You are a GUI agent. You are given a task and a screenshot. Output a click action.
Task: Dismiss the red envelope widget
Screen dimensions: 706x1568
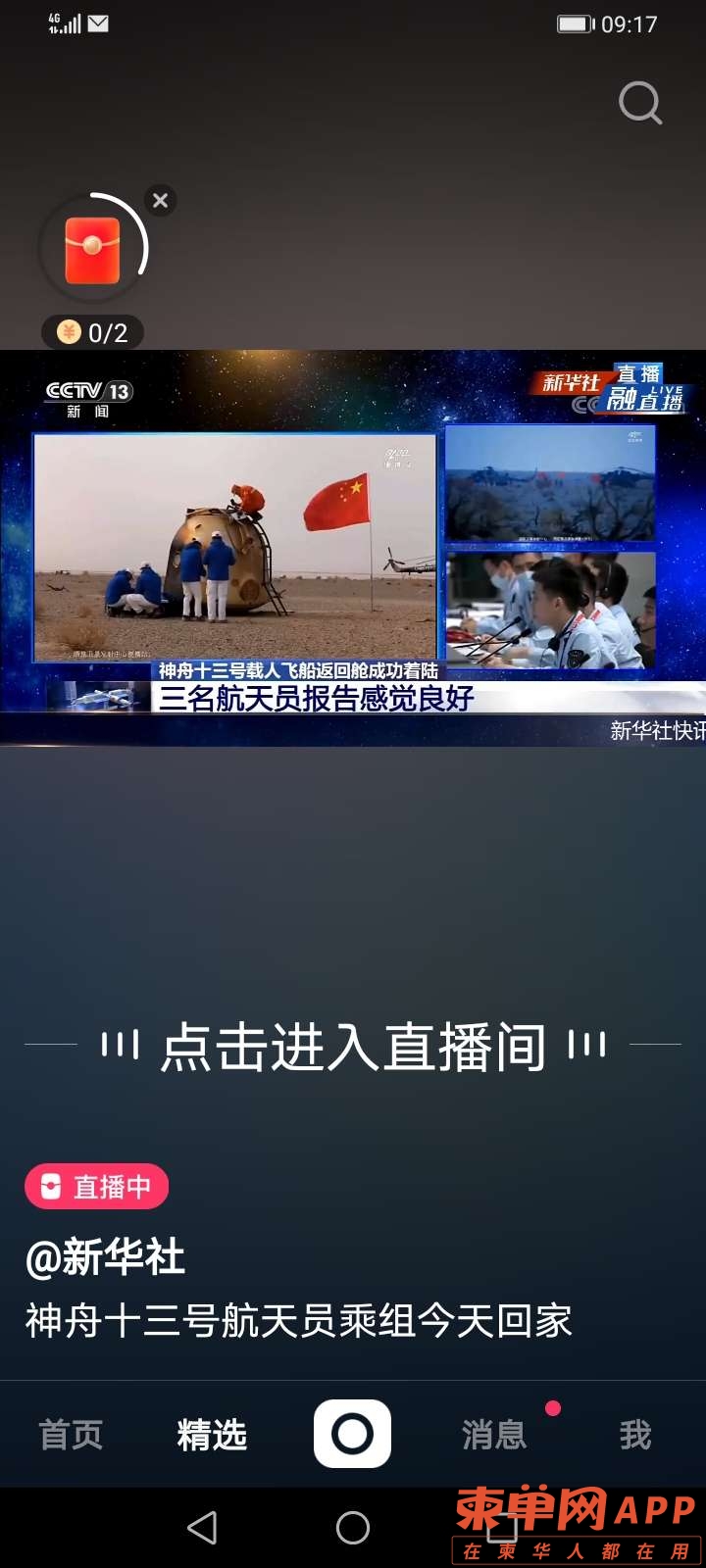(x=161, y=201)
